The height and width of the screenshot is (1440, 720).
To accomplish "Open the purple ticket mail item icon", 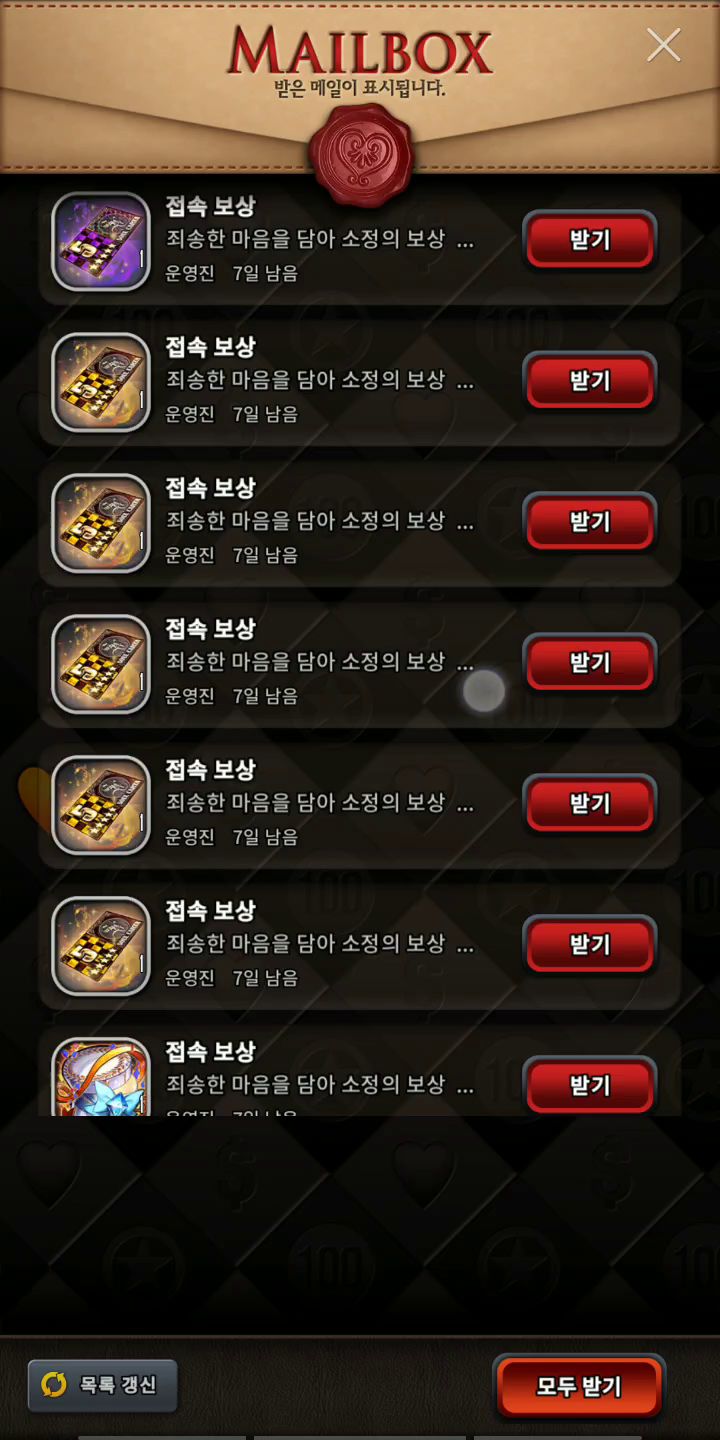I will (x=101, y=241).
